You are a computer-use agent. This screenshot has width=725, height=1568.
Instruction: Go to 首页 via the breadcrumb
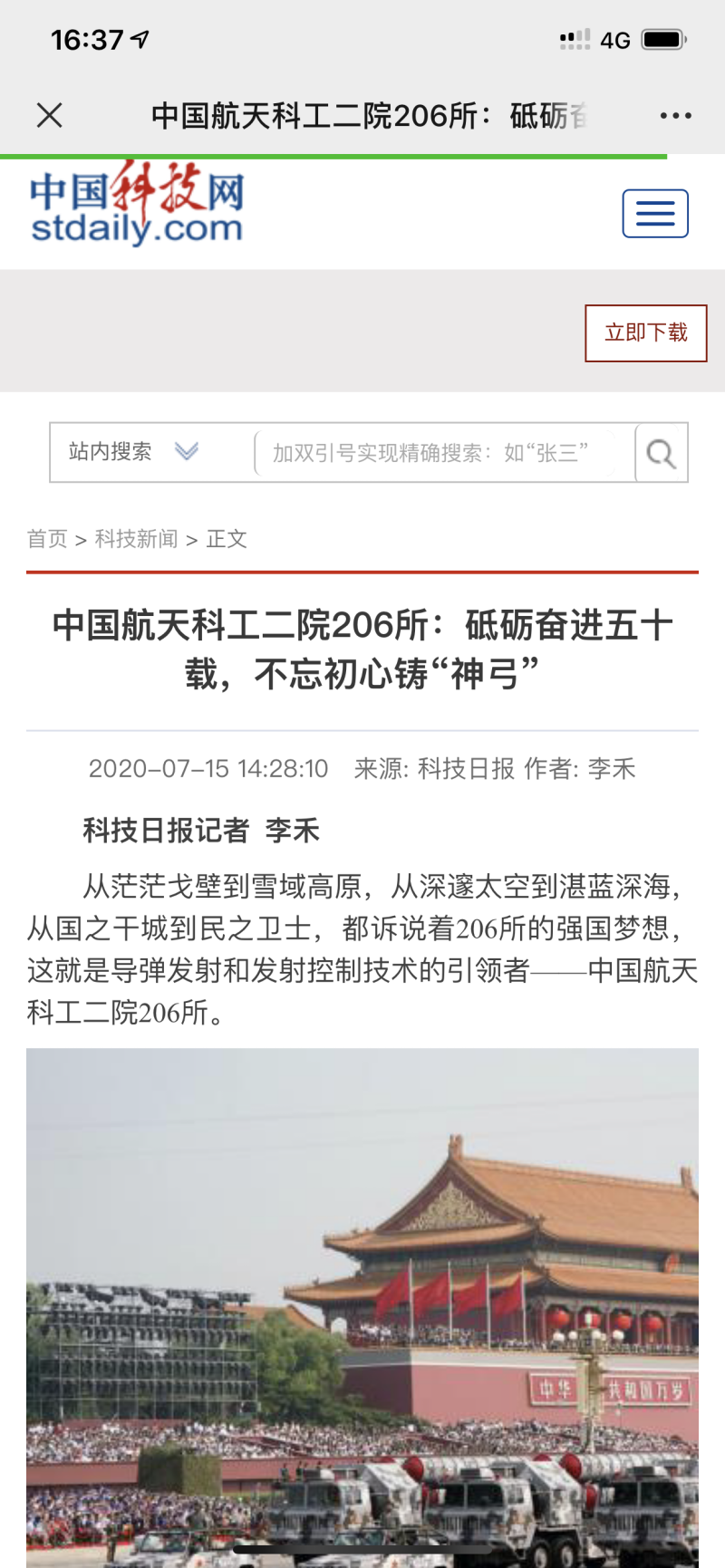coord(47,539)
